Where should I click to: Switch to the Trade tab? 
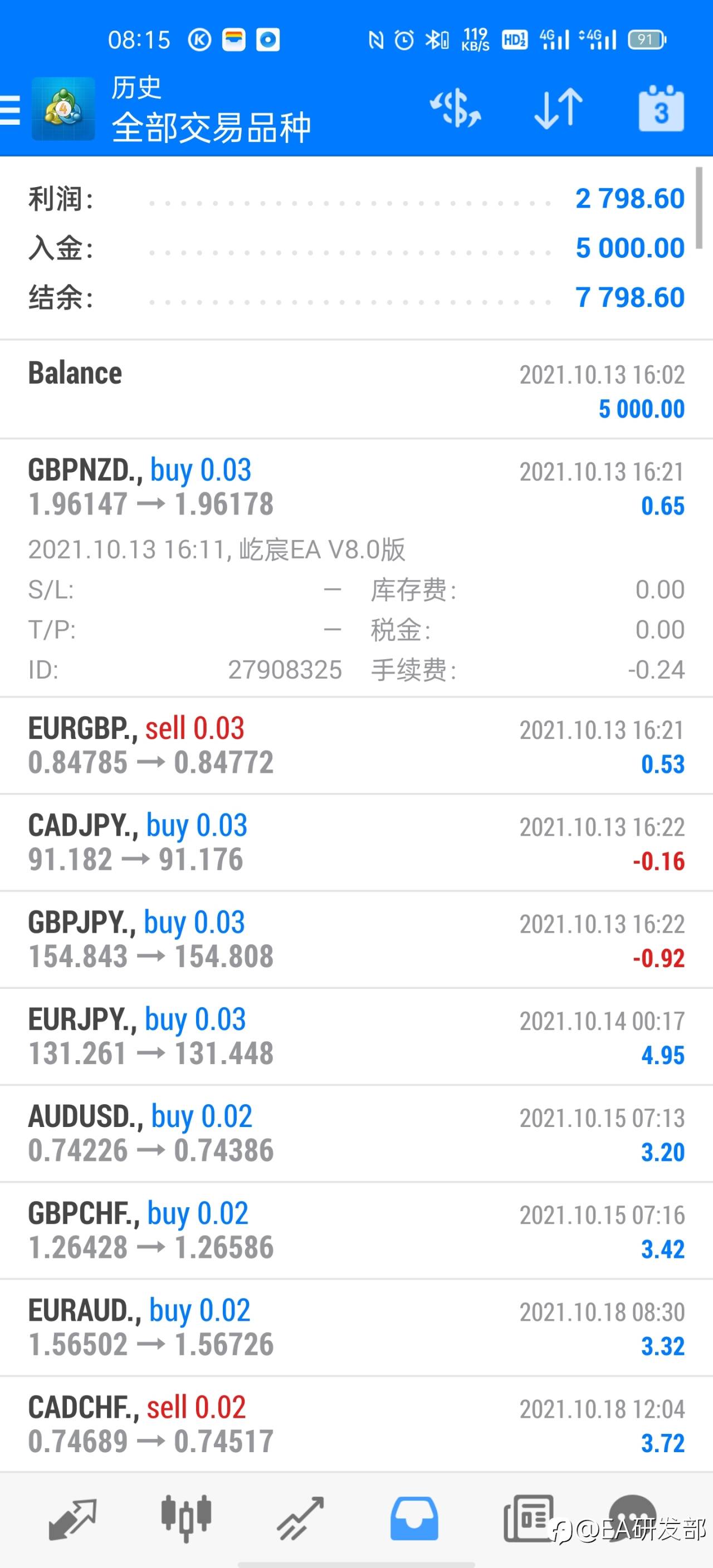point(300,1518)
